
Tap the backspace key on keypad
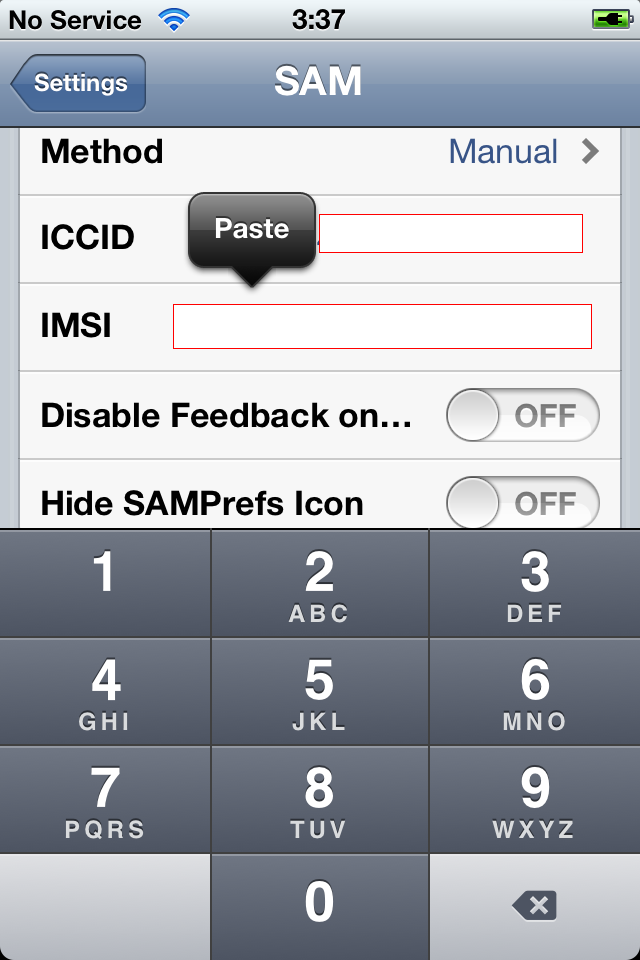pyautogui.click(x=533, y=906)
